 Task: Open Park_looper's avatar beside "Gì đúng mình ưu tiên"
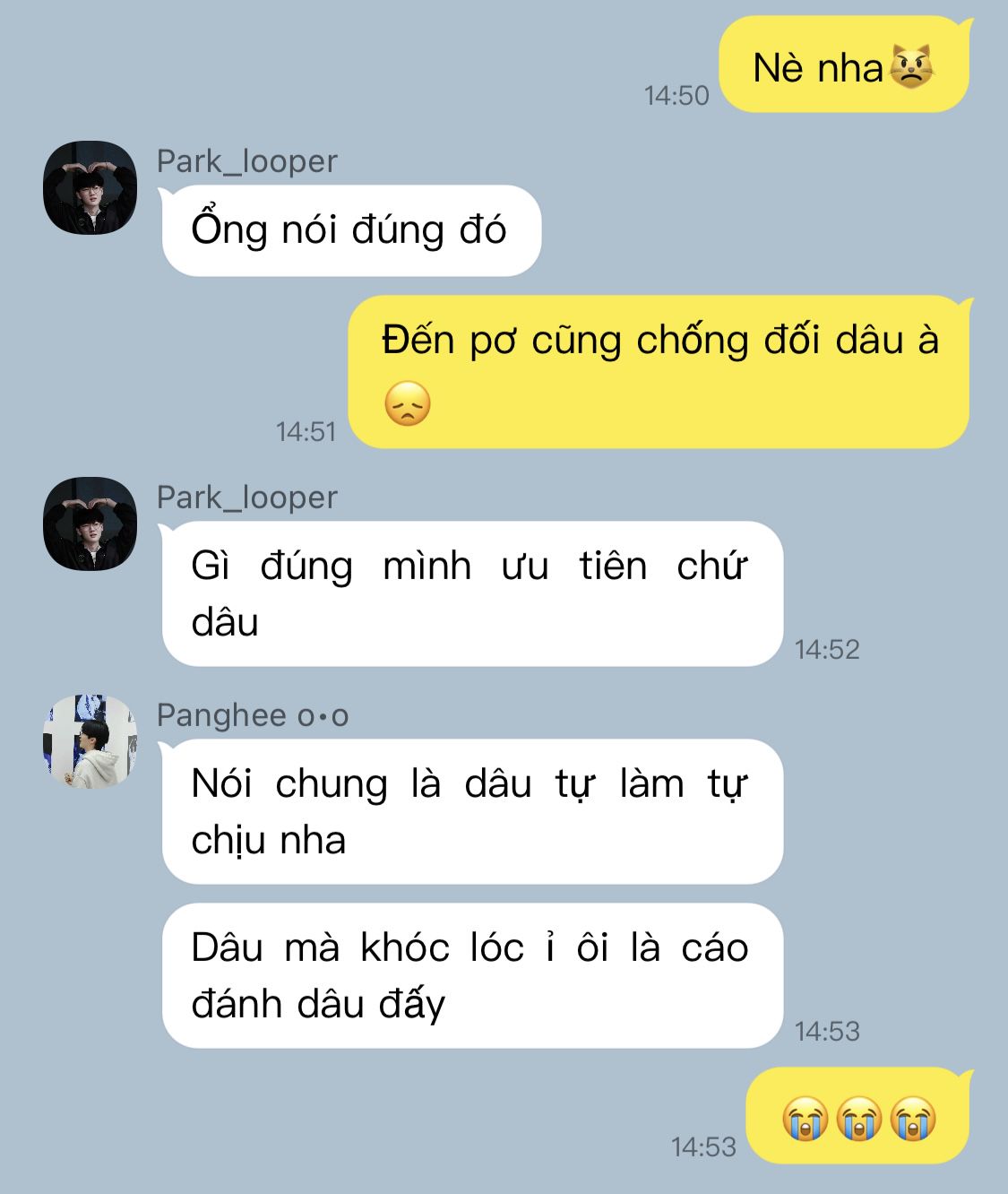pos(90,523)
